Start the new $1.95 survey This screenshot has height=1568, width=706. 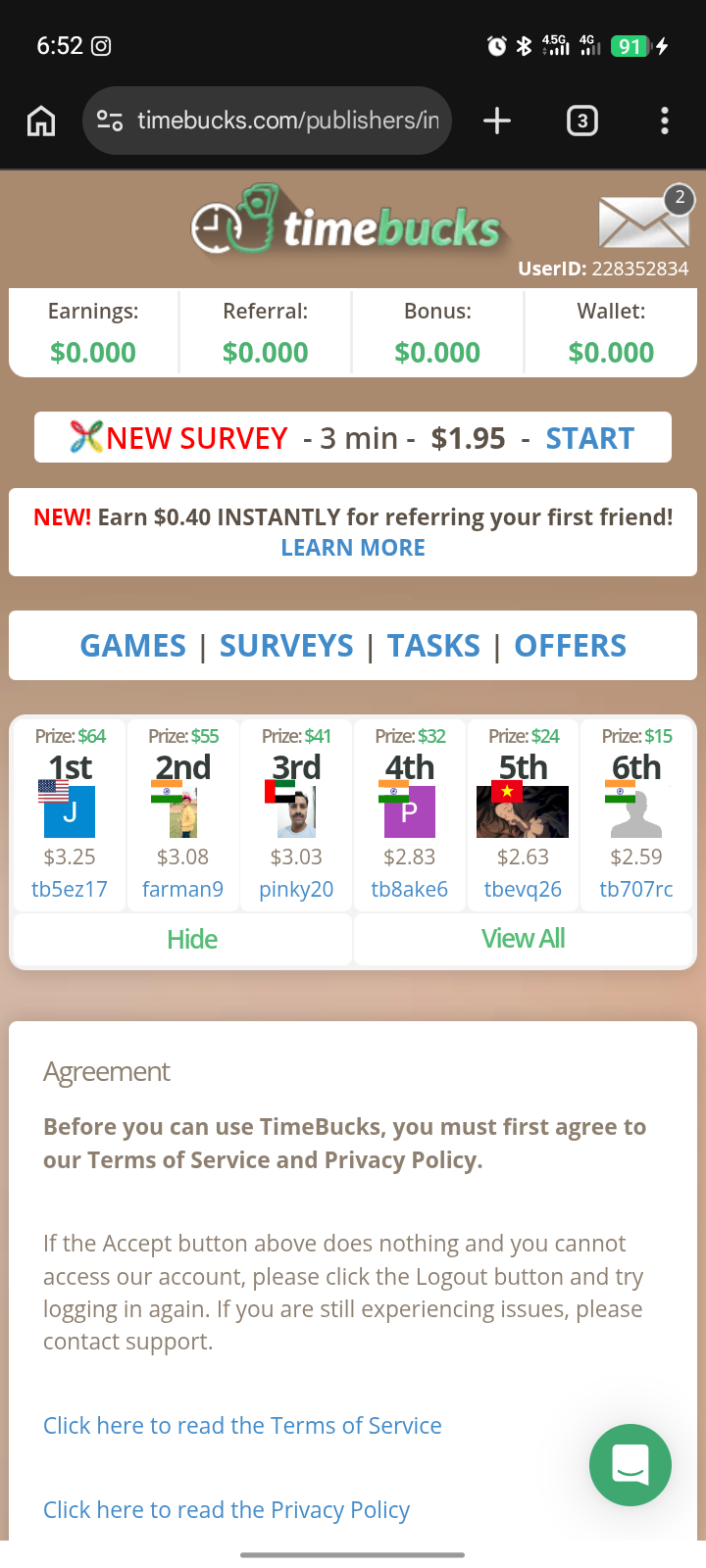click(x=589, y=438)
